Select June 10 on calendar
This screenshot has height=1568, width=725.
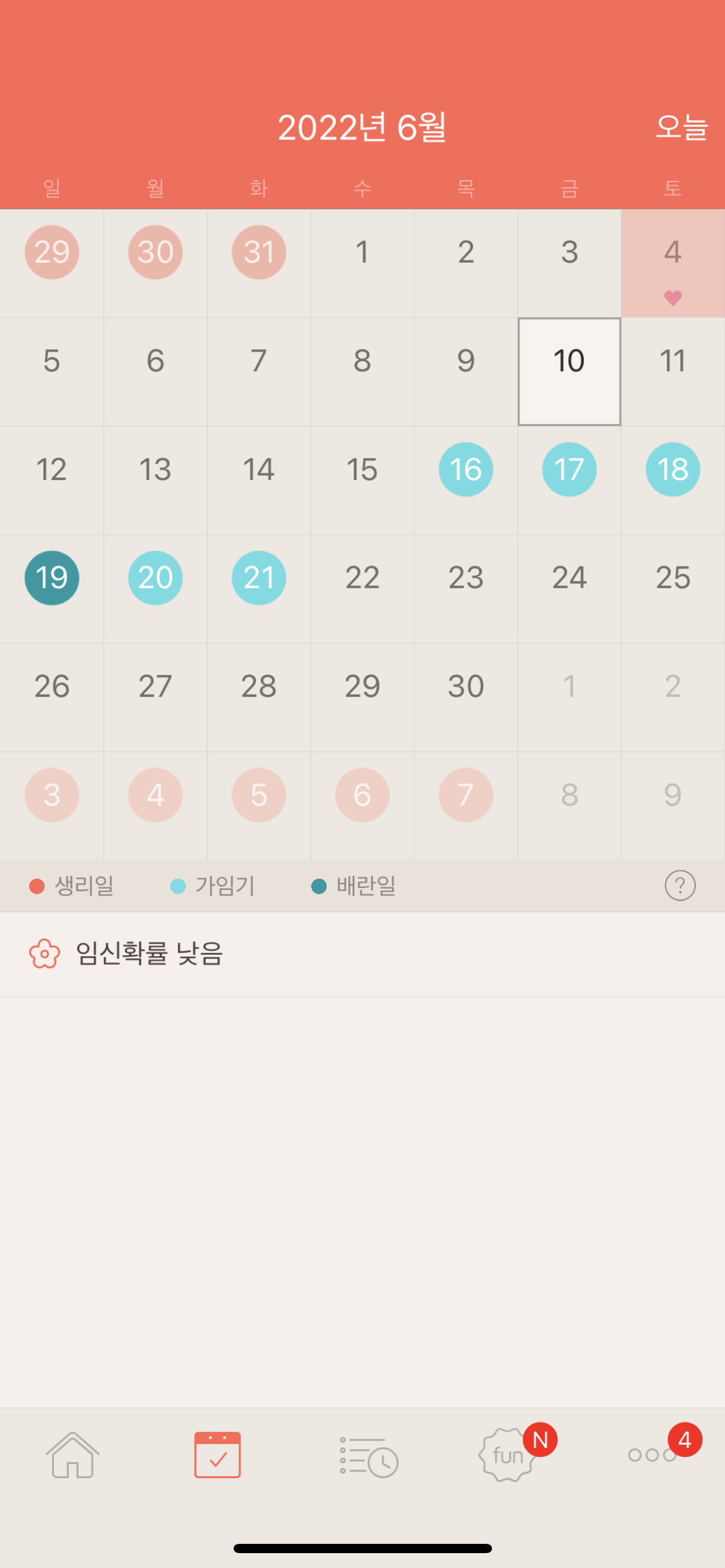pyautogui.click(x=569, y=372)
